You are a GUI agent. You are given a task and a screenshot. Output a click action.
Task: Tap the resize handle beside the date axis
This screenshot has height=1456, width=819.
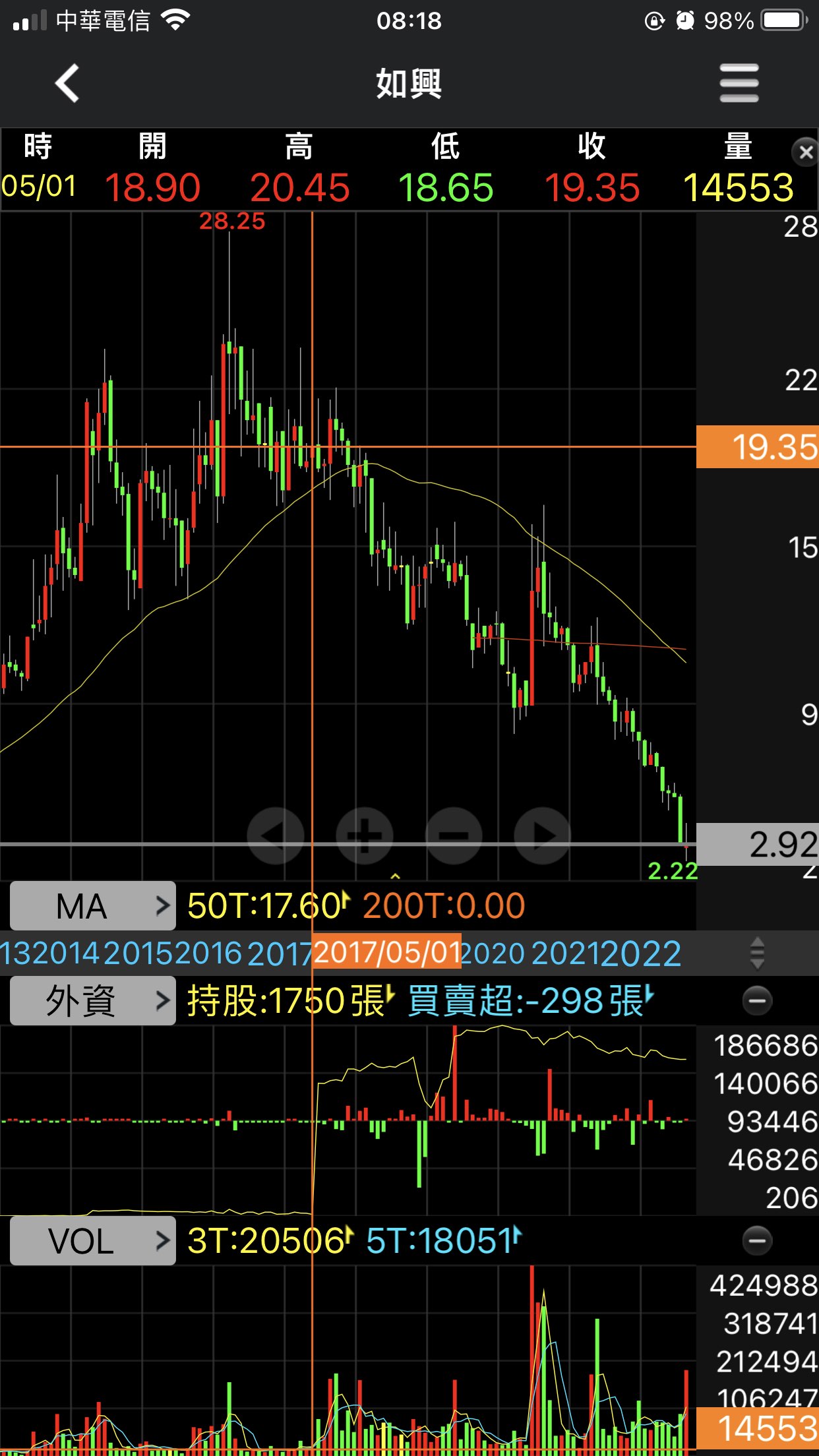click(x=758, y=954)
